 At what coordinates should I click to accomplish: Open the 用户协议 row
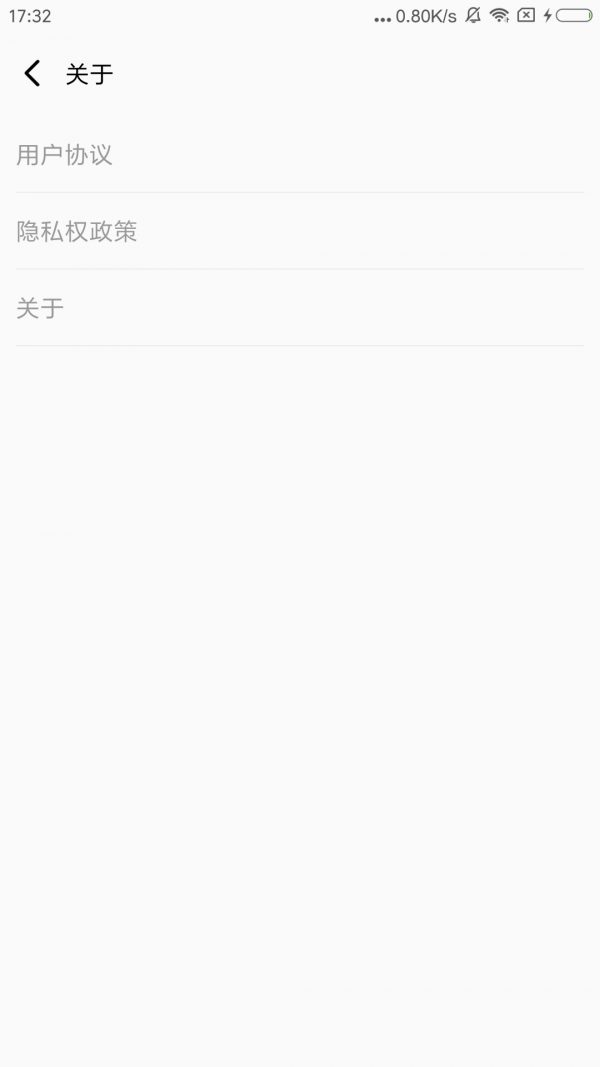[300, 155]
